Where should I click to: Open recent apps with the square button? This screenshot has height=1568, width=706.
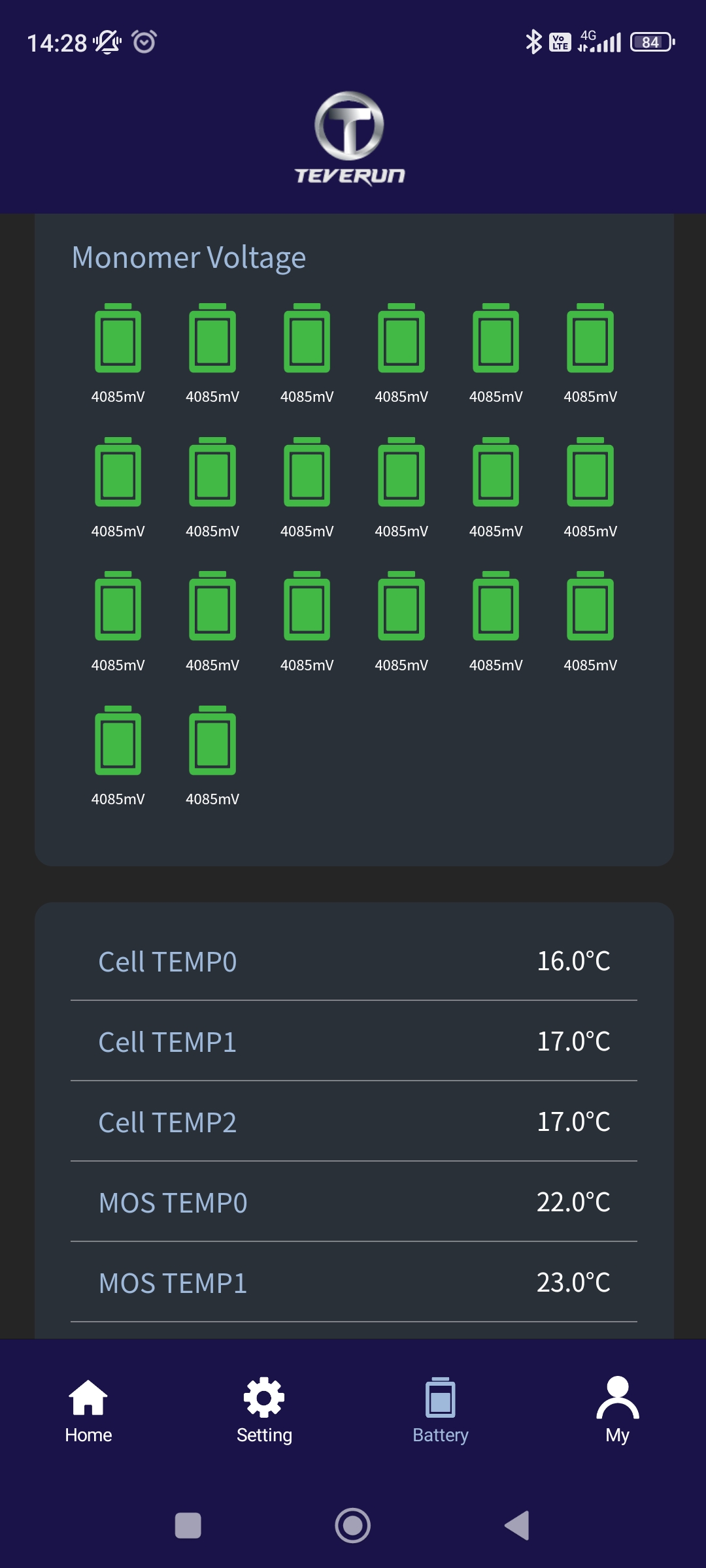click(x=188, y=1526)
